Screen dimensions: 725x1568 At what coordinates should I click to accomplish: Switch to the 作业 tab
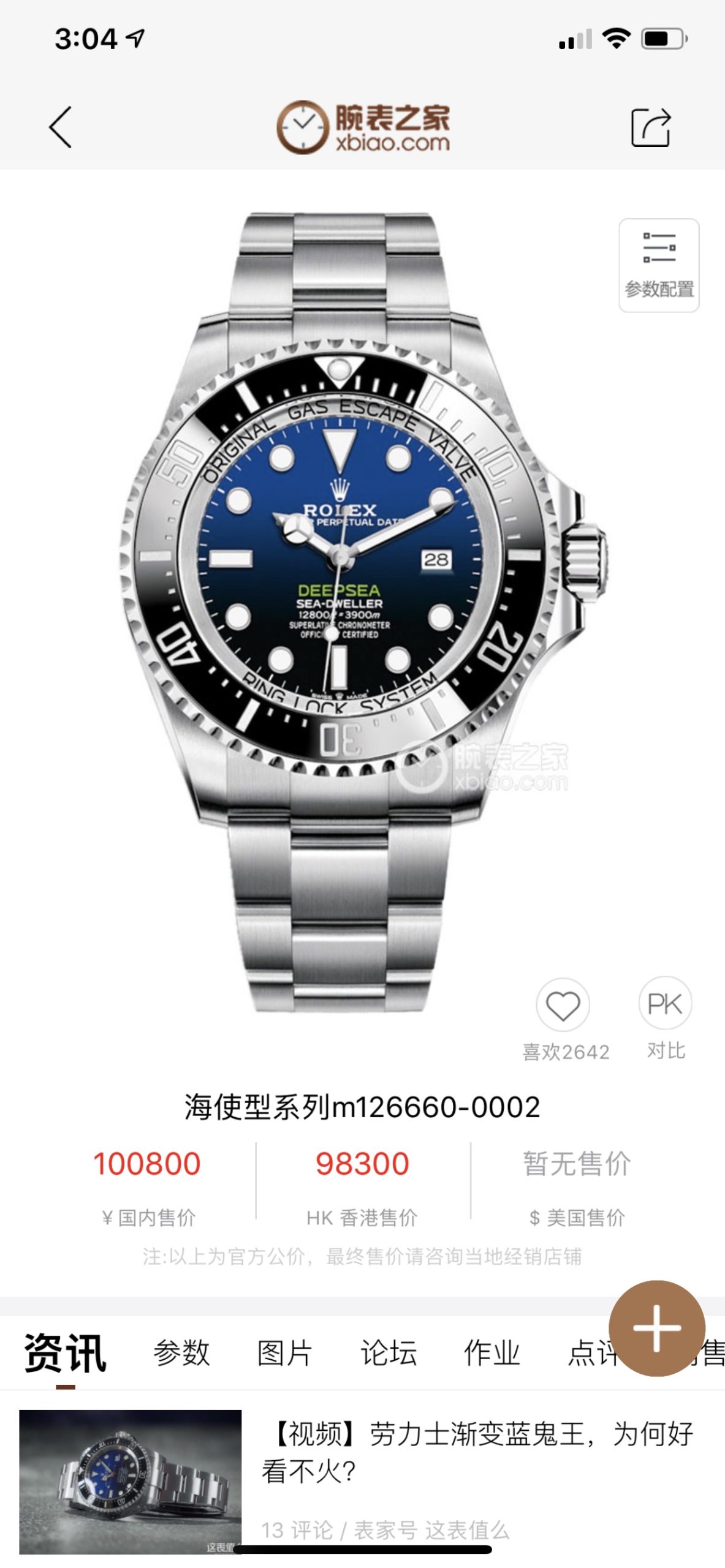point(492,1352)
